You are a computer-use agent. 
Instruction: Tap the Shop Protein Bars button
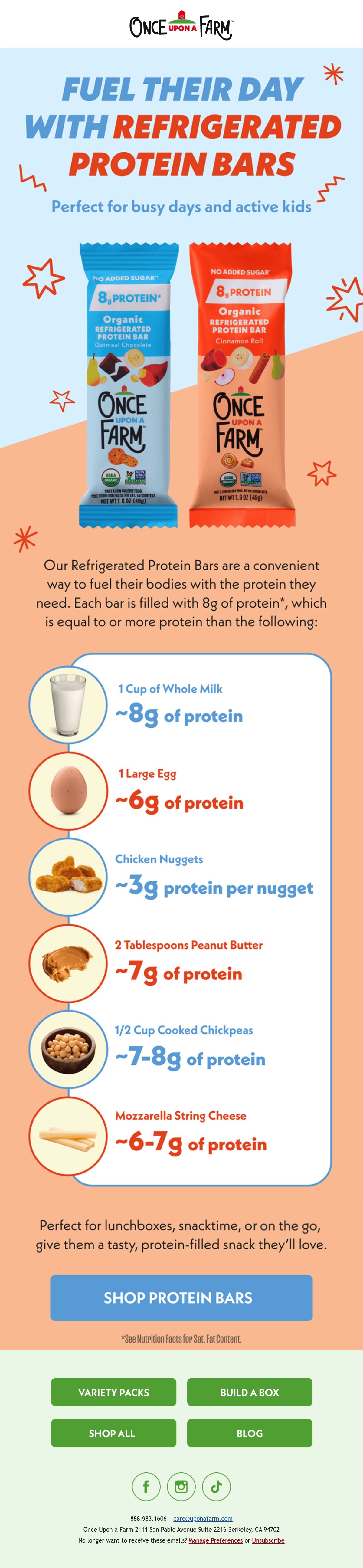(x=181, y=1298)
